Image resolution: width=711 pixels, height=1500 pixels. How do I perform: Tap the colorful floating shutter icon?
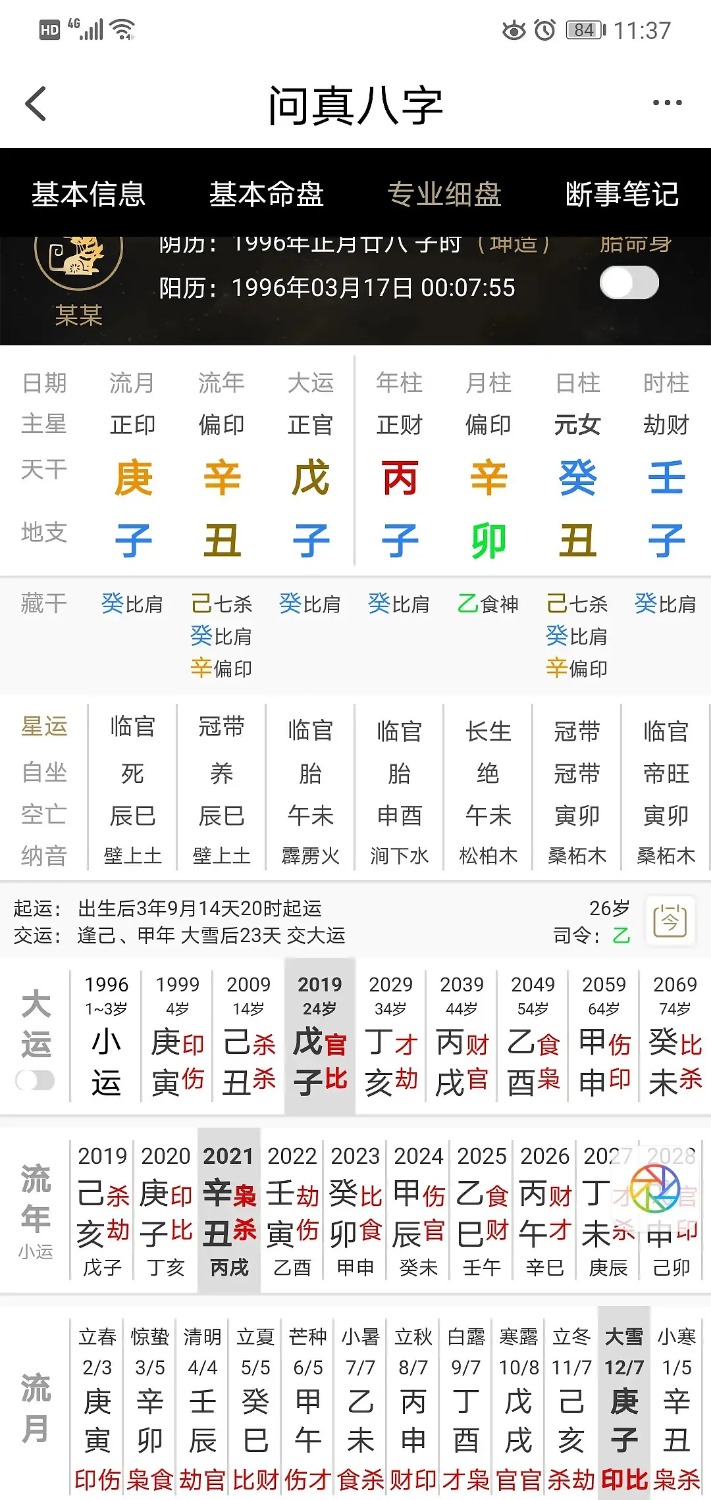[x=655, y=1189]
